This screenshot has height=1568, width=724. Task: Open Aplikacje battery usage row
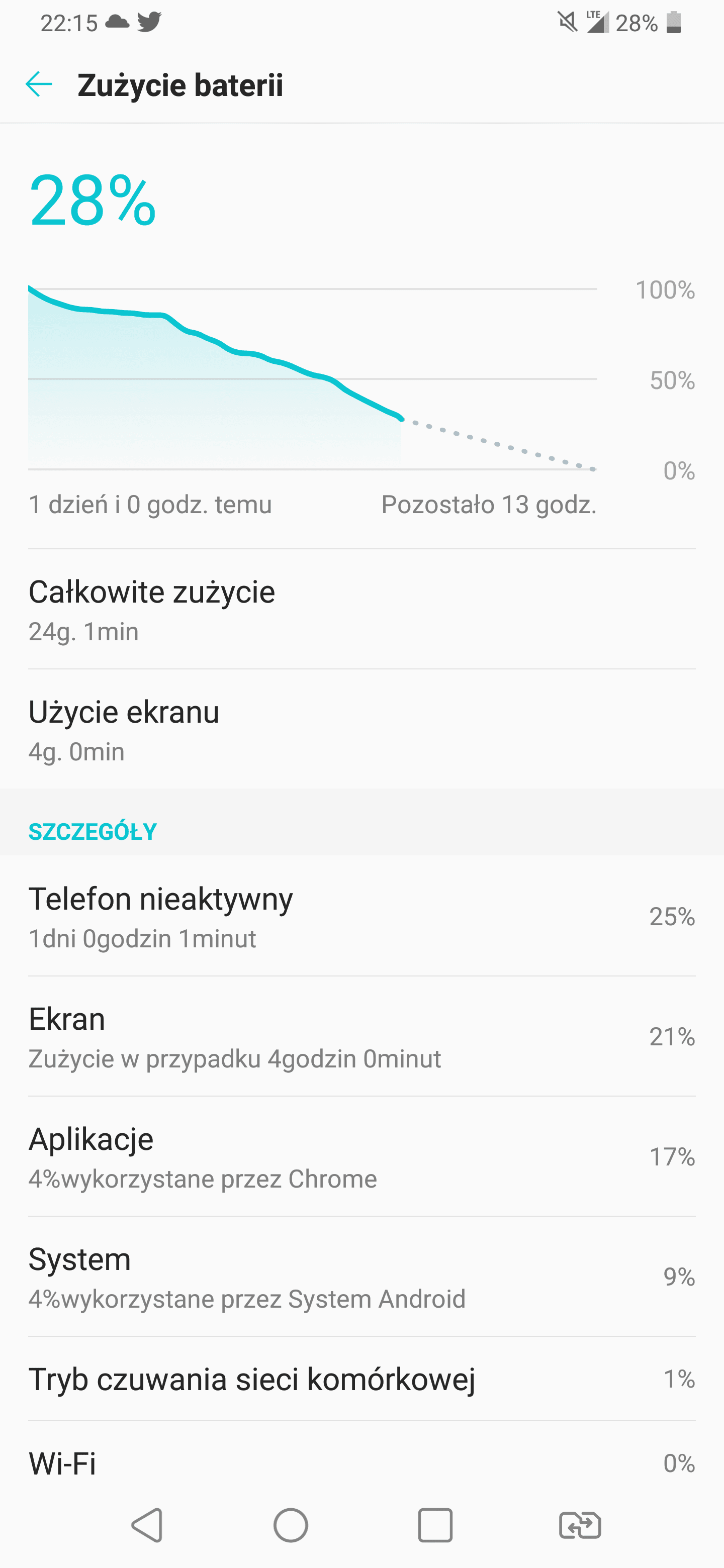click(x=361, y=1156)
